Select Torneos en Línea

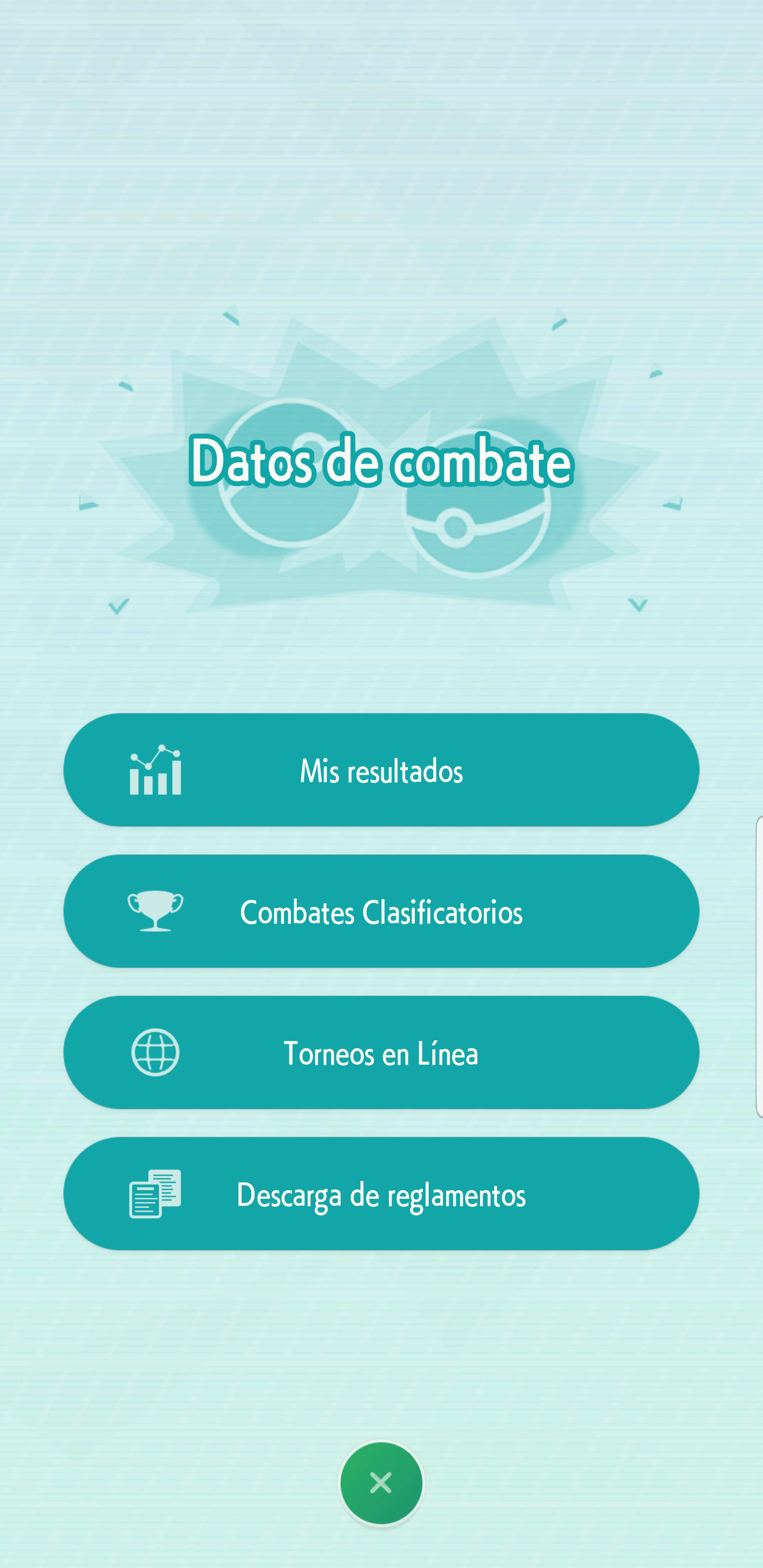coord(381,1053)
